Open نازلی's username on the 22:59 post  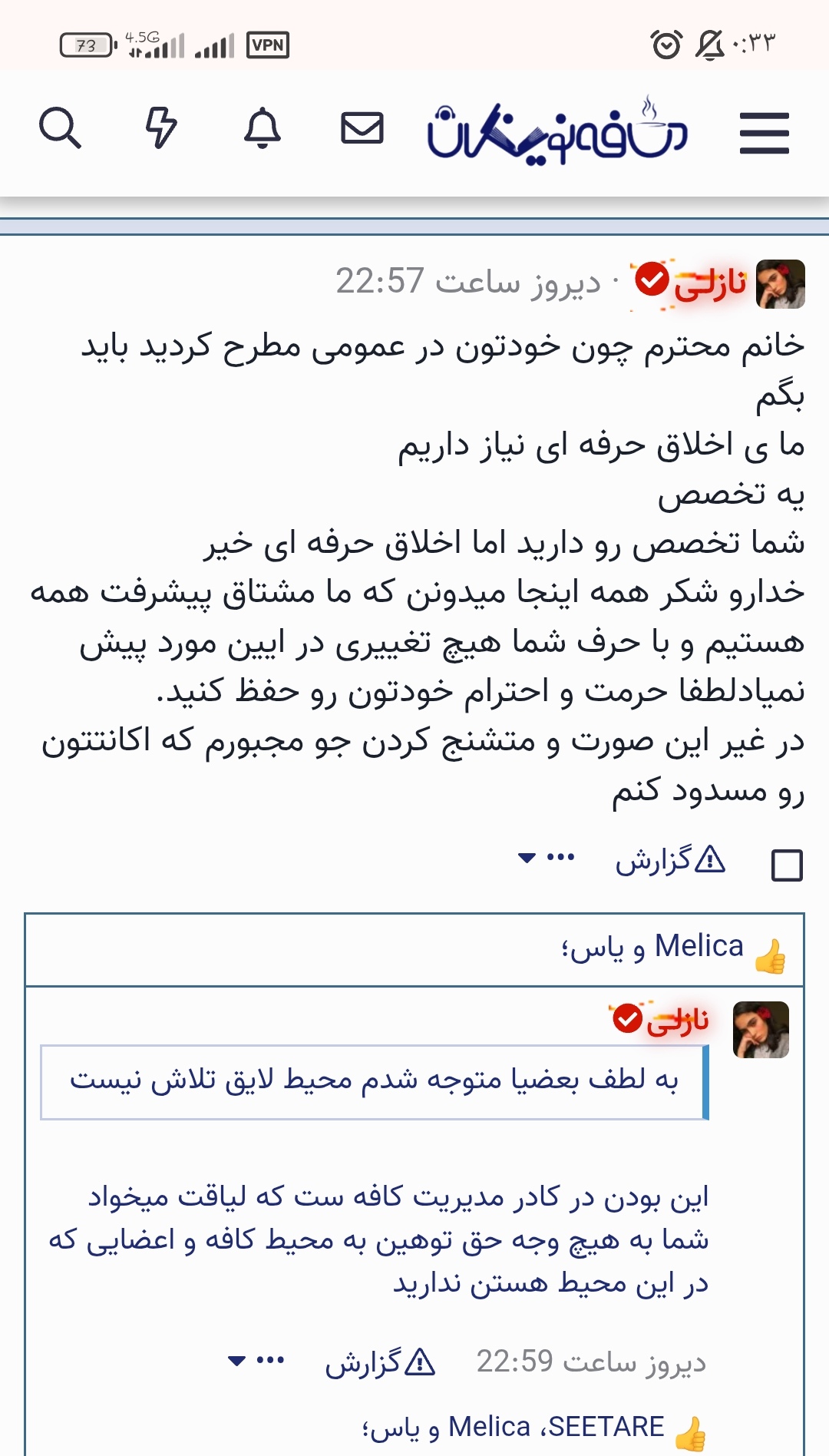tap(677, 1022)
